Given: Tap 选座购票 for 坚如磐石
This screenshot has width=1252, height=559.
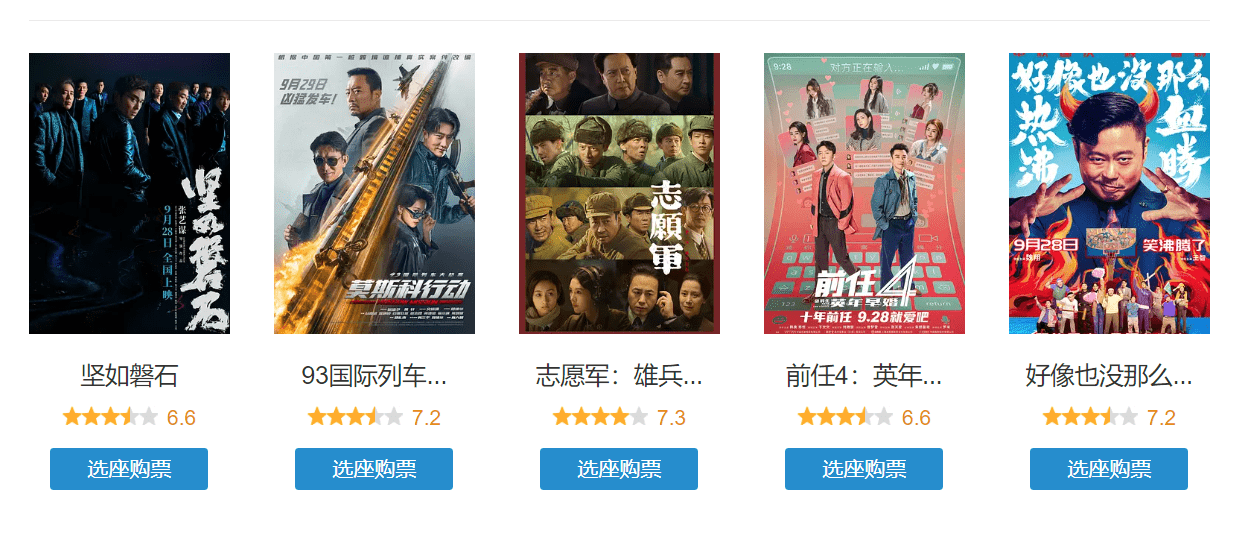Looking at the screenshot, I should pos(129,469).
